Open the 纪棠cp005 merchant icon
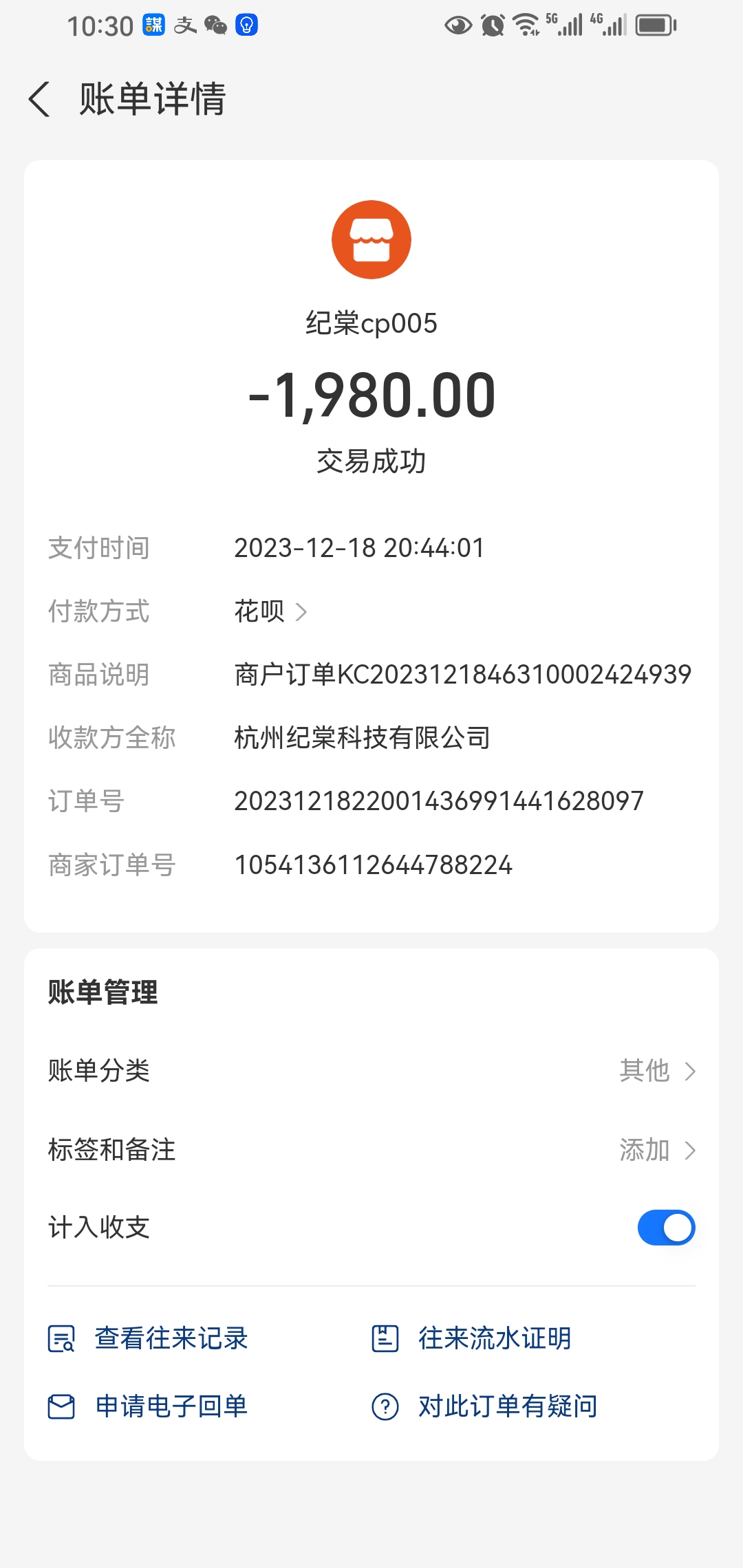Image resolution: width=743 pixels, height=1568 pixels. 371,240
